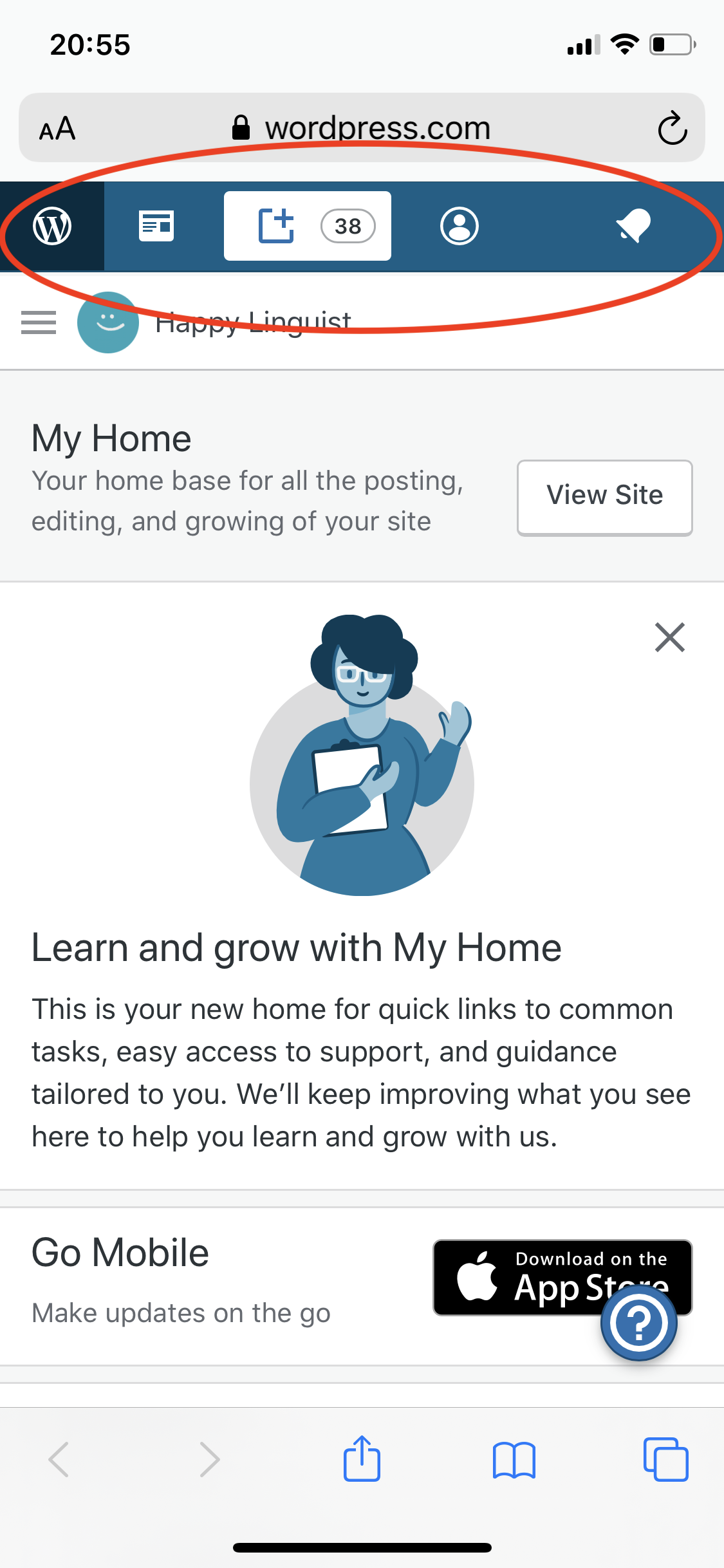Screen dimensions: 724x1568
Task: Open the Reader icon
Action: click(x=156, y=227)
